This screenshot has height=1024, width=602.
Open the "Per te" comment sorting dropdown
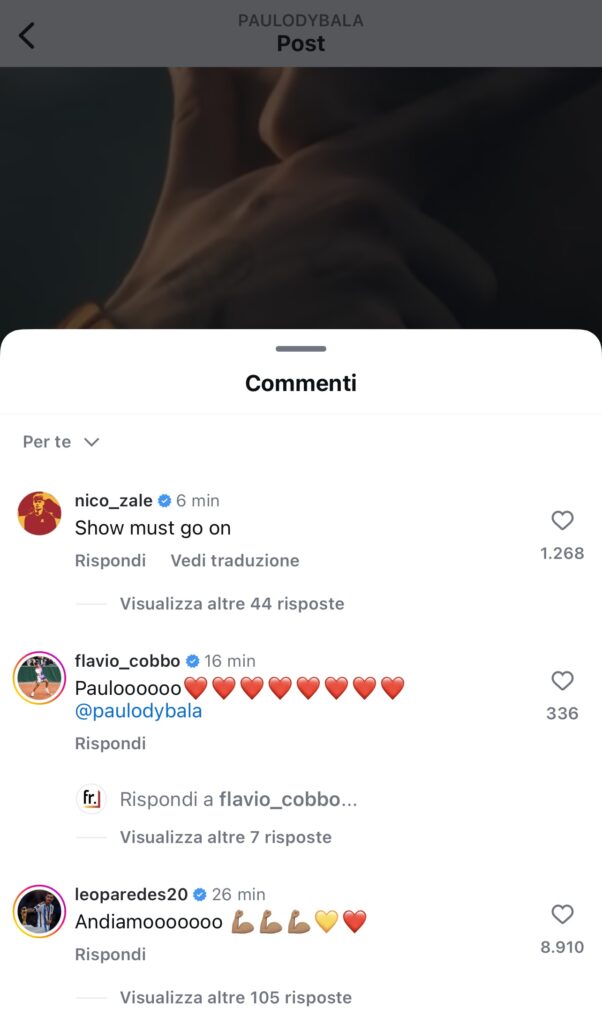pyautogui.click(x=61, y=442)
